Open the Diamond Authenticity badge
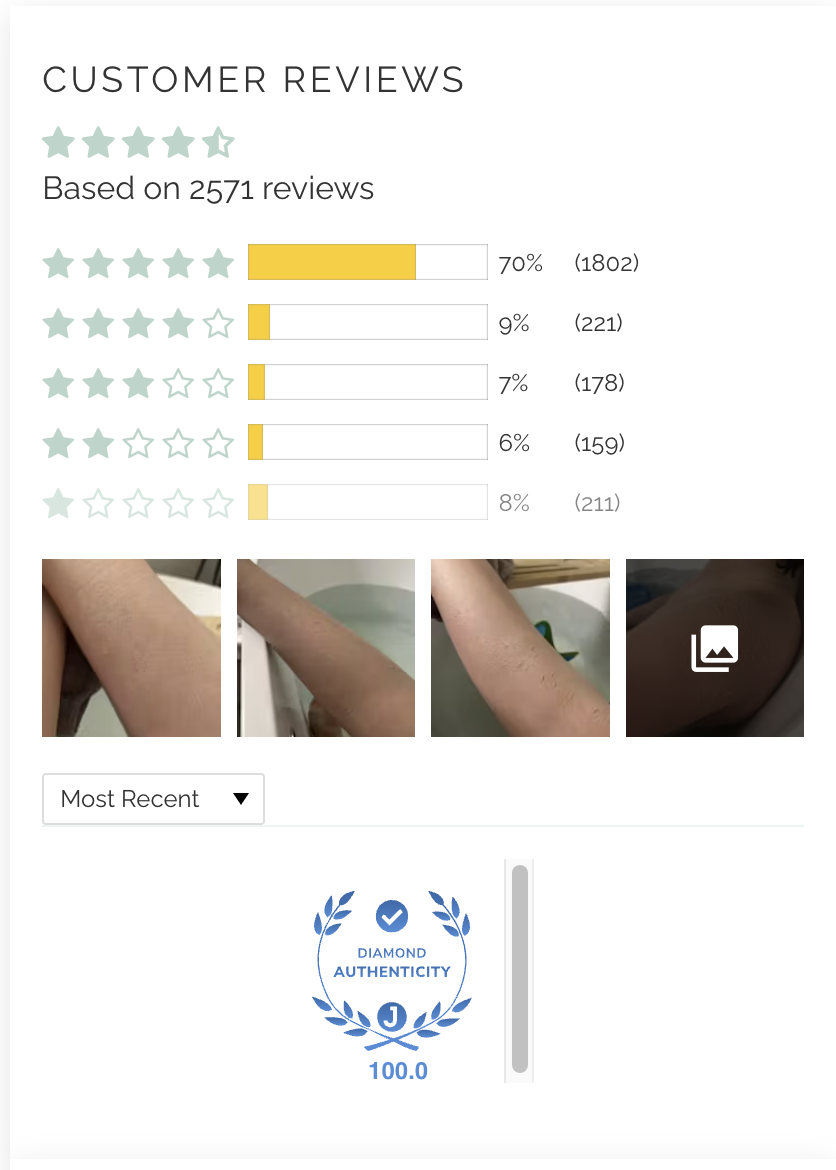Image resolution: width=836 pixels, height=1170 pixels. coord(392,980)
